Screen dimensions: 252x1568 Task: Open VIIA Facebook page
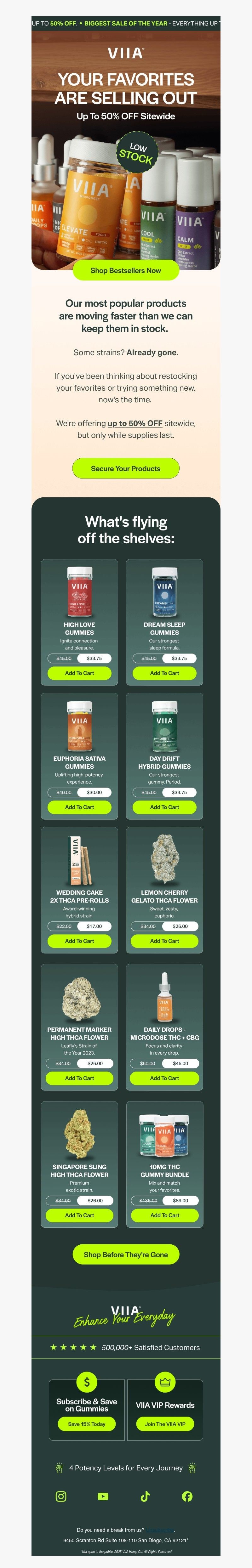point(187,1496)
